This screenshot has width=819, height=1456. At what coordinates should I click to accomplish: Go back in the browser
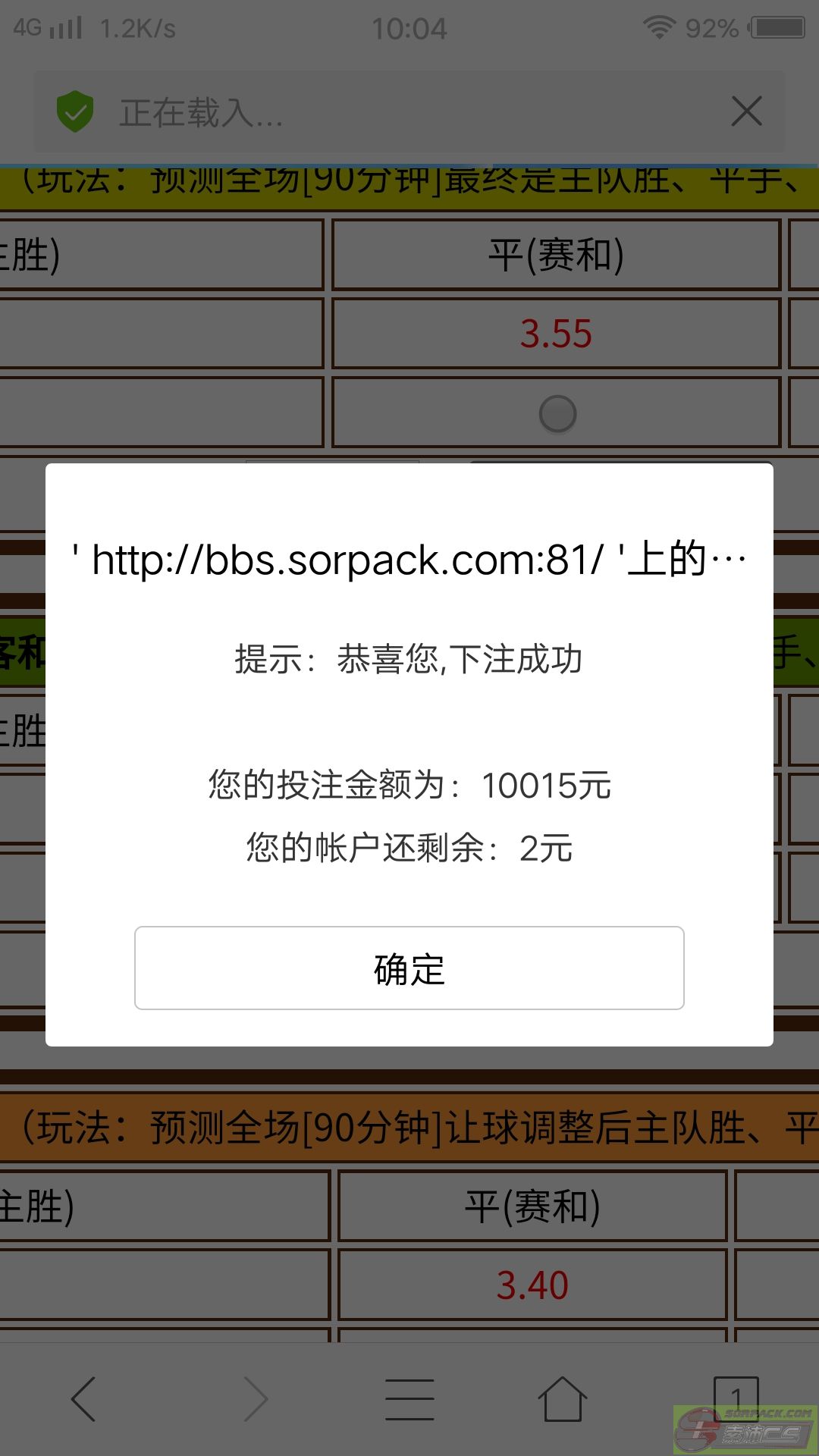pyautogui.click(x=83, y=1399)
